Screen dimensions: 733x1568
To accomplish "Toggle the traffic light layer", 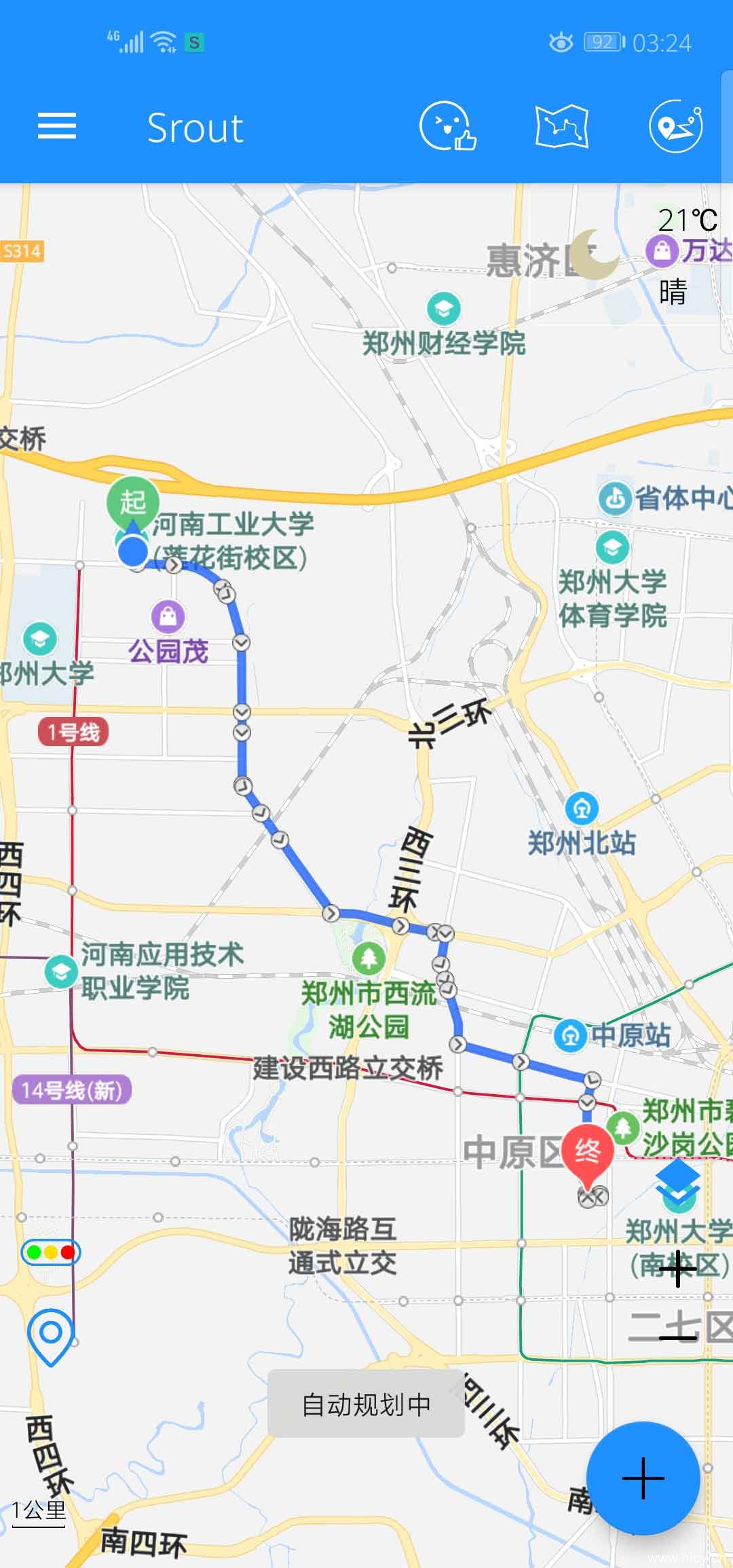I will (51, 1252).
